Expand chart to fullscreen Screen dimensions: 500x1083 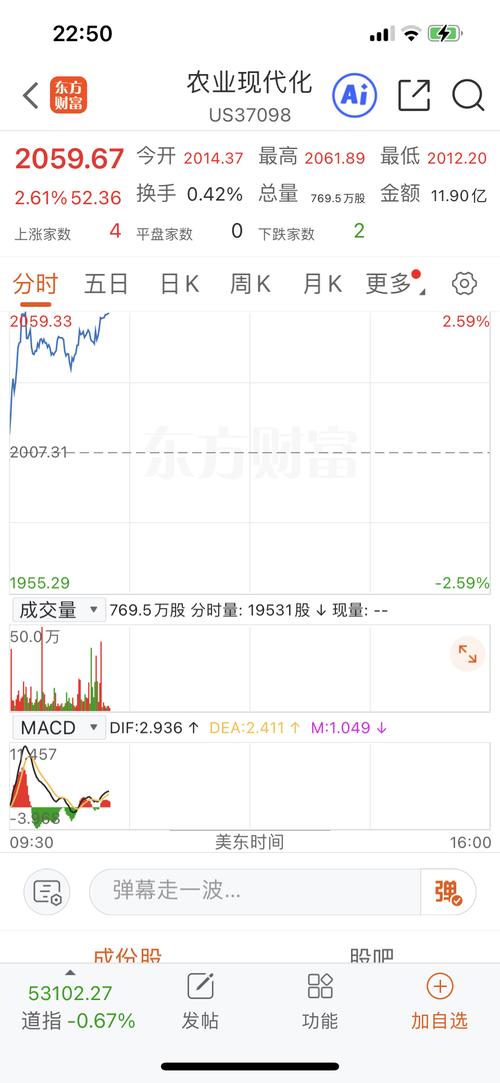tap(468, 653)
